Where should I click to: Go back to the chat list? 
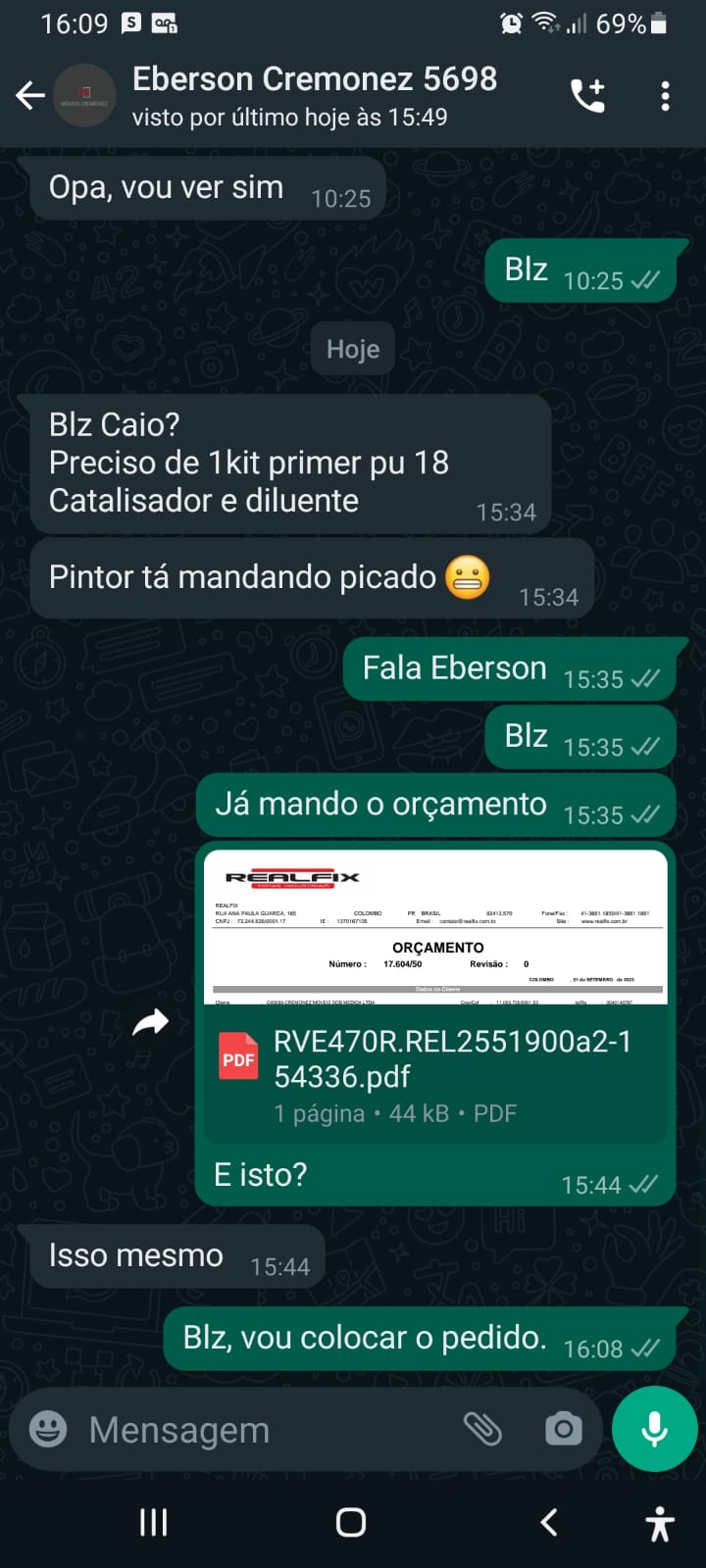30,96
